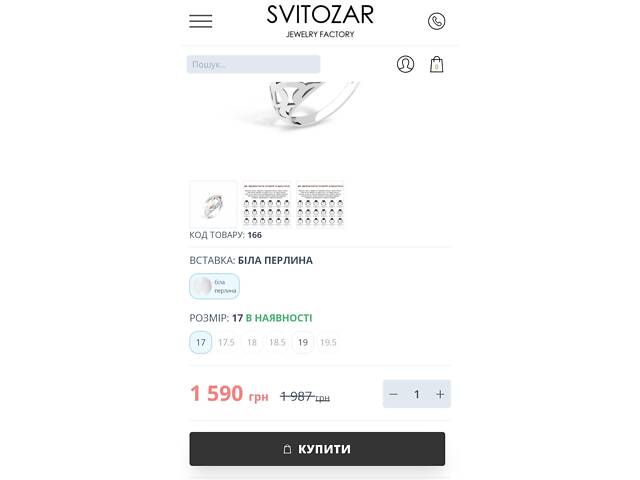This screenshot has width=640, height=480.
Task: Select the біла перлина insert option
Action: click(215, 286)
